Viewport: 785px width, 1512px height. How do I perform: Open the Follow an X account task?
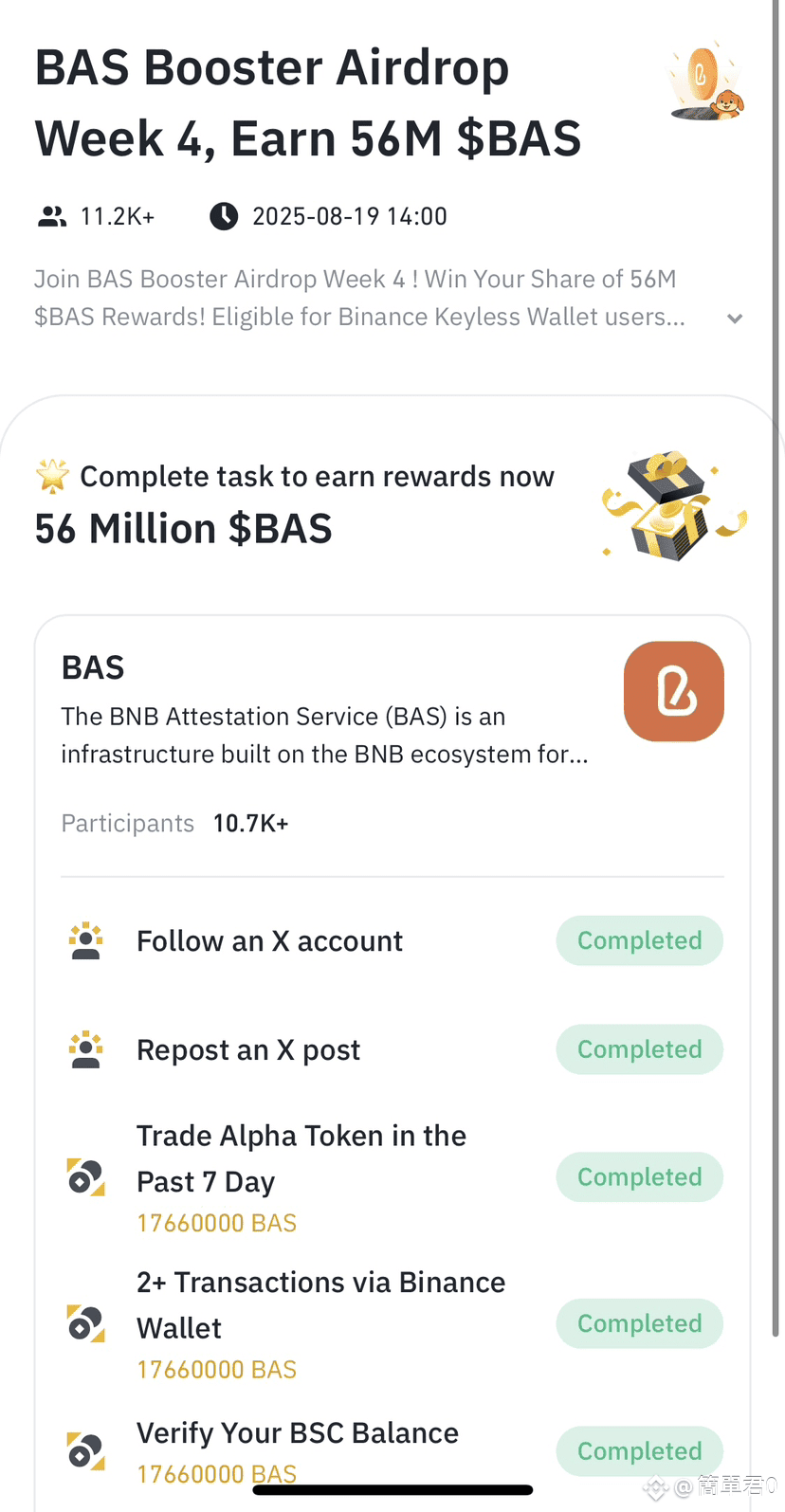(x=392, y=940)
